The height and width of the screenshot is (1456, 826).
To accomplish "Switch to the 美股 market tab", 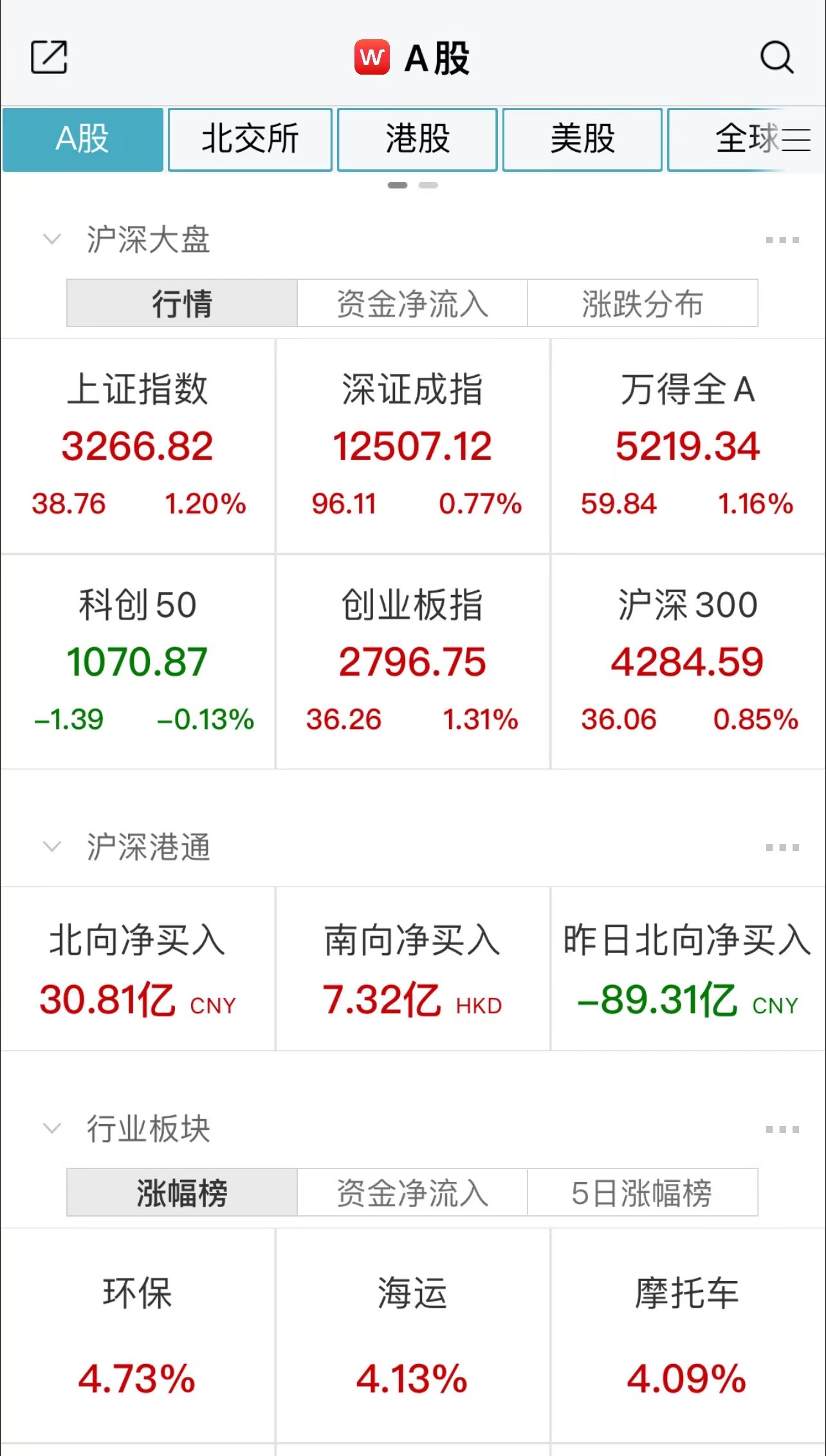I will pyautogui.click(x=582, y=139).
